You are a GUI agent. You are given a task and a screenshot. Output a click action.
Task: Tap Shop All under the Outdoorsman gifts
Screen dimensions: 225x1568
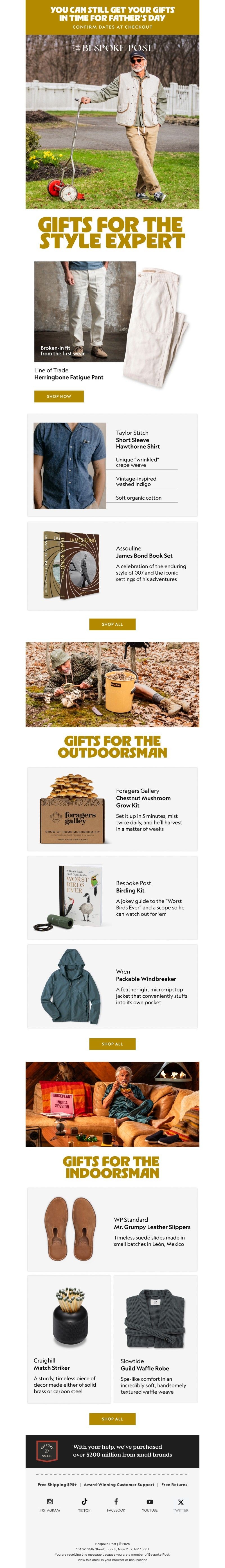[x=112, y=1044]
